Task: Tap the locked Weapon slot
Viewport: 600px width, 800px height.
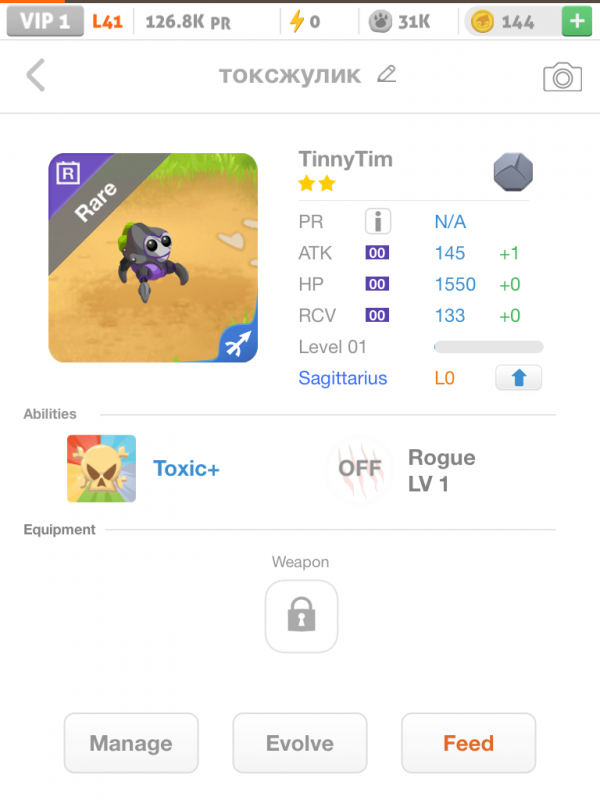Action: point(301,616)
